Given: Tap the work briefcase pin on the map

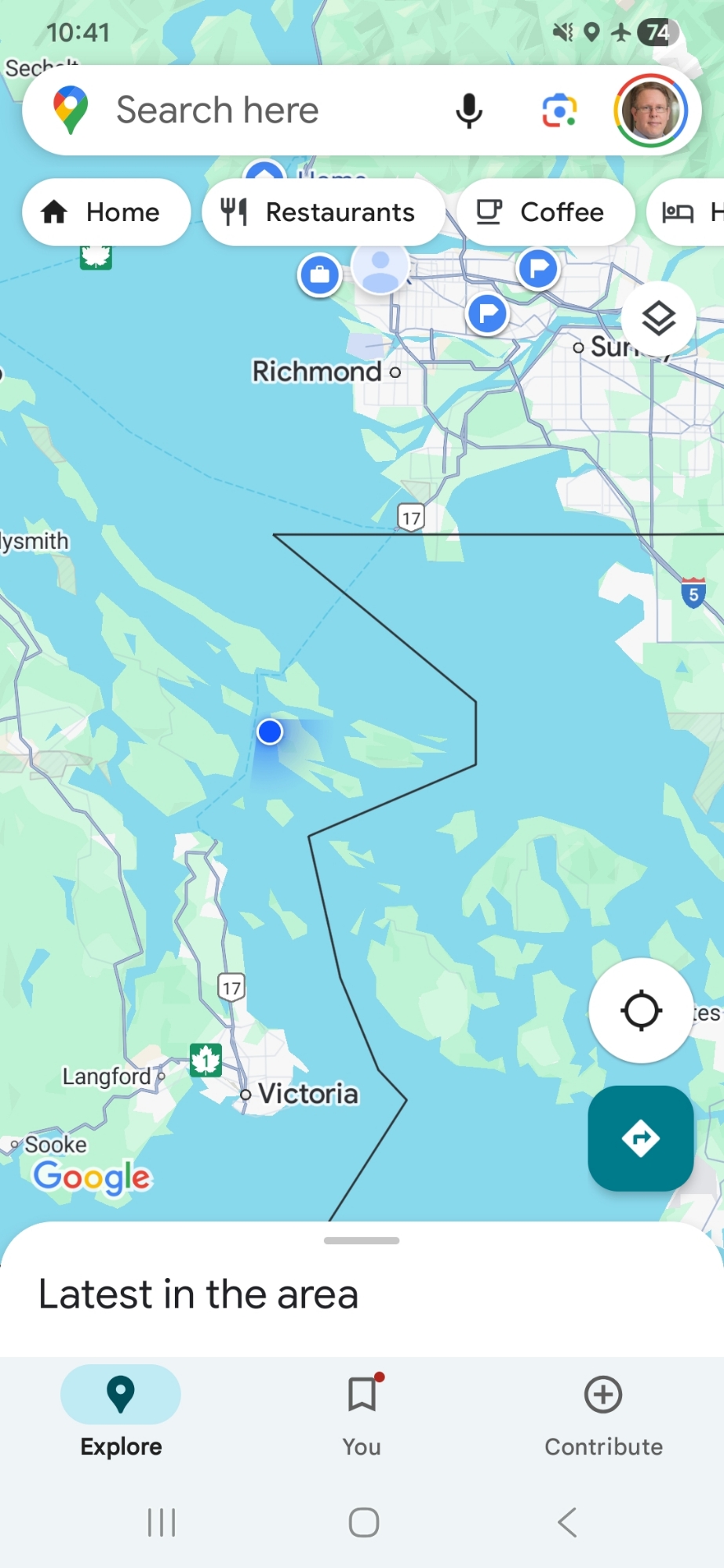Looking at the screenshot, I should point(319,275).
